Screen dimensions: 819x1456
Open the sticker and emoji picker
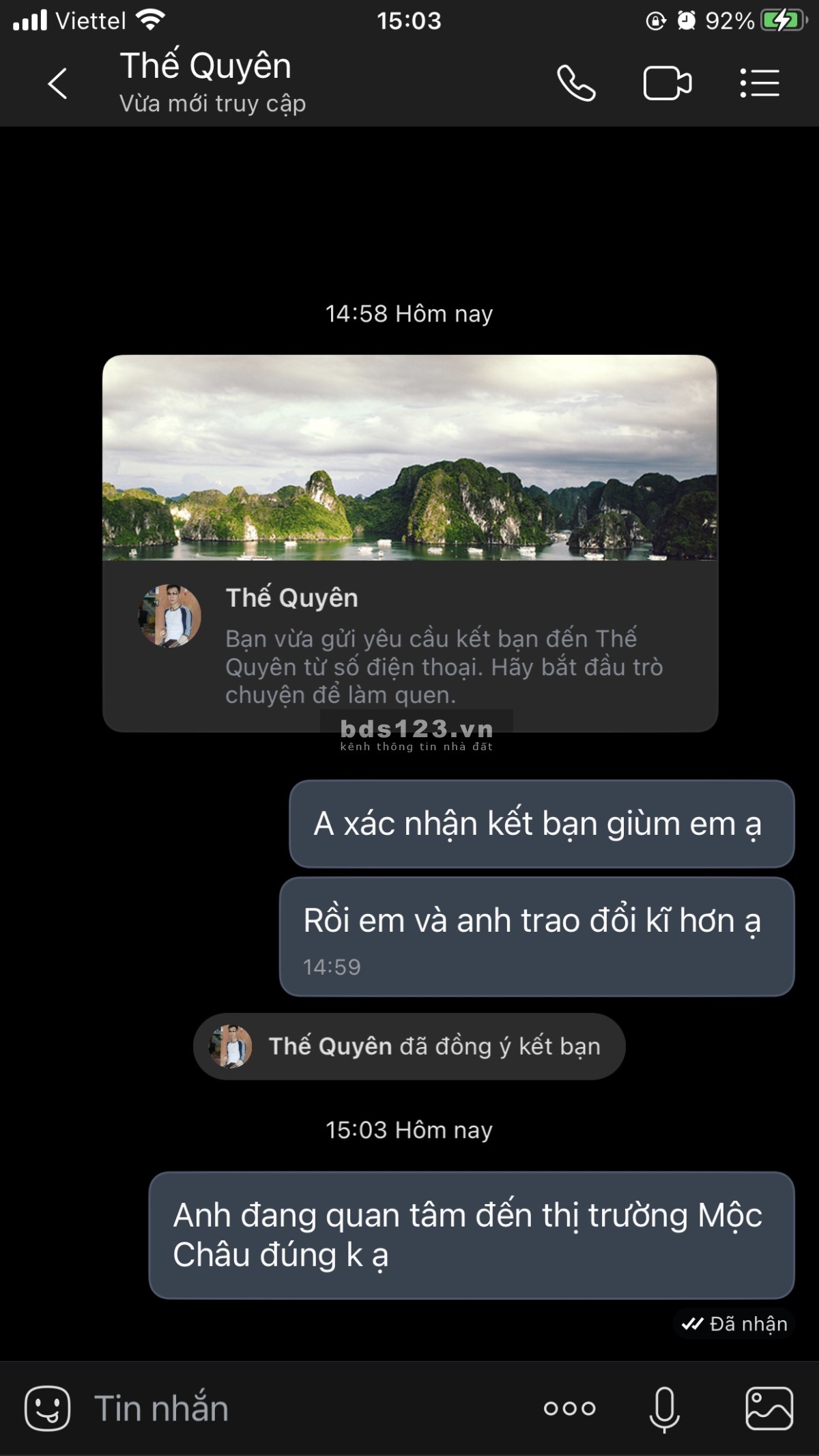[x=47, y=1408]
